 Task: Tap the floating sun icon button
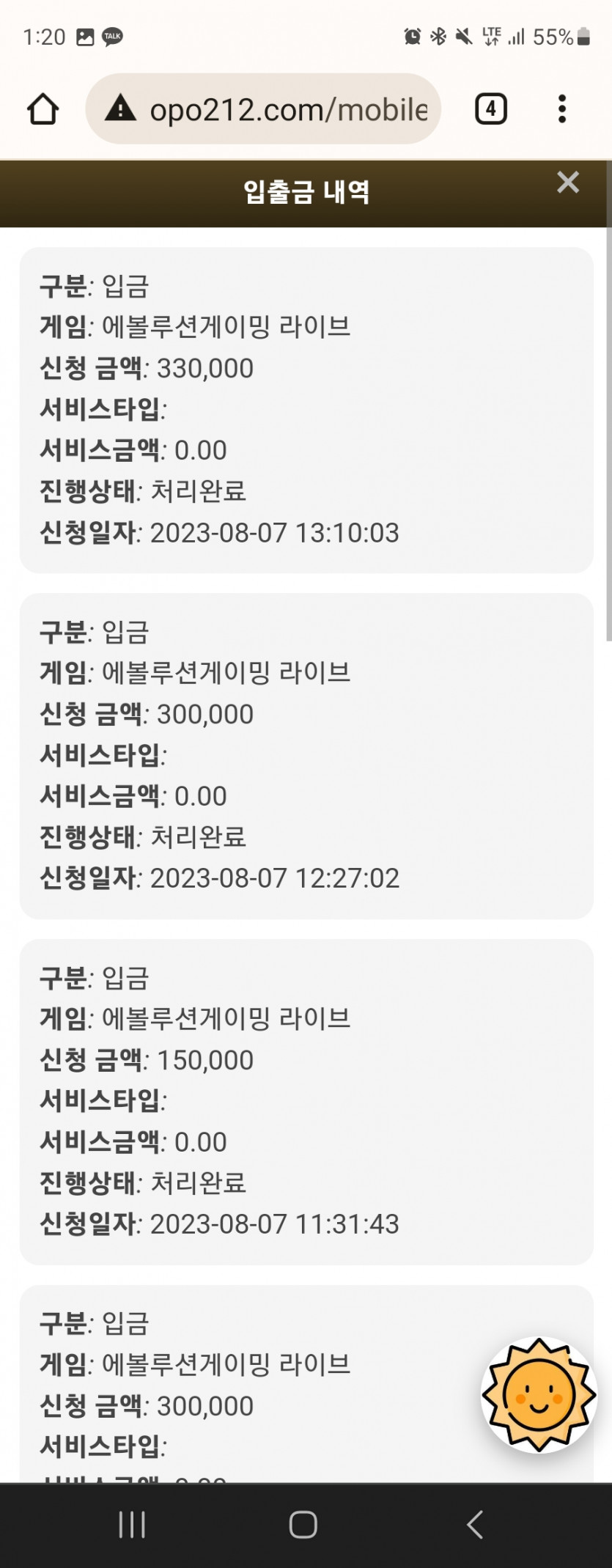pyautogui.click(x=539, y=1395)
